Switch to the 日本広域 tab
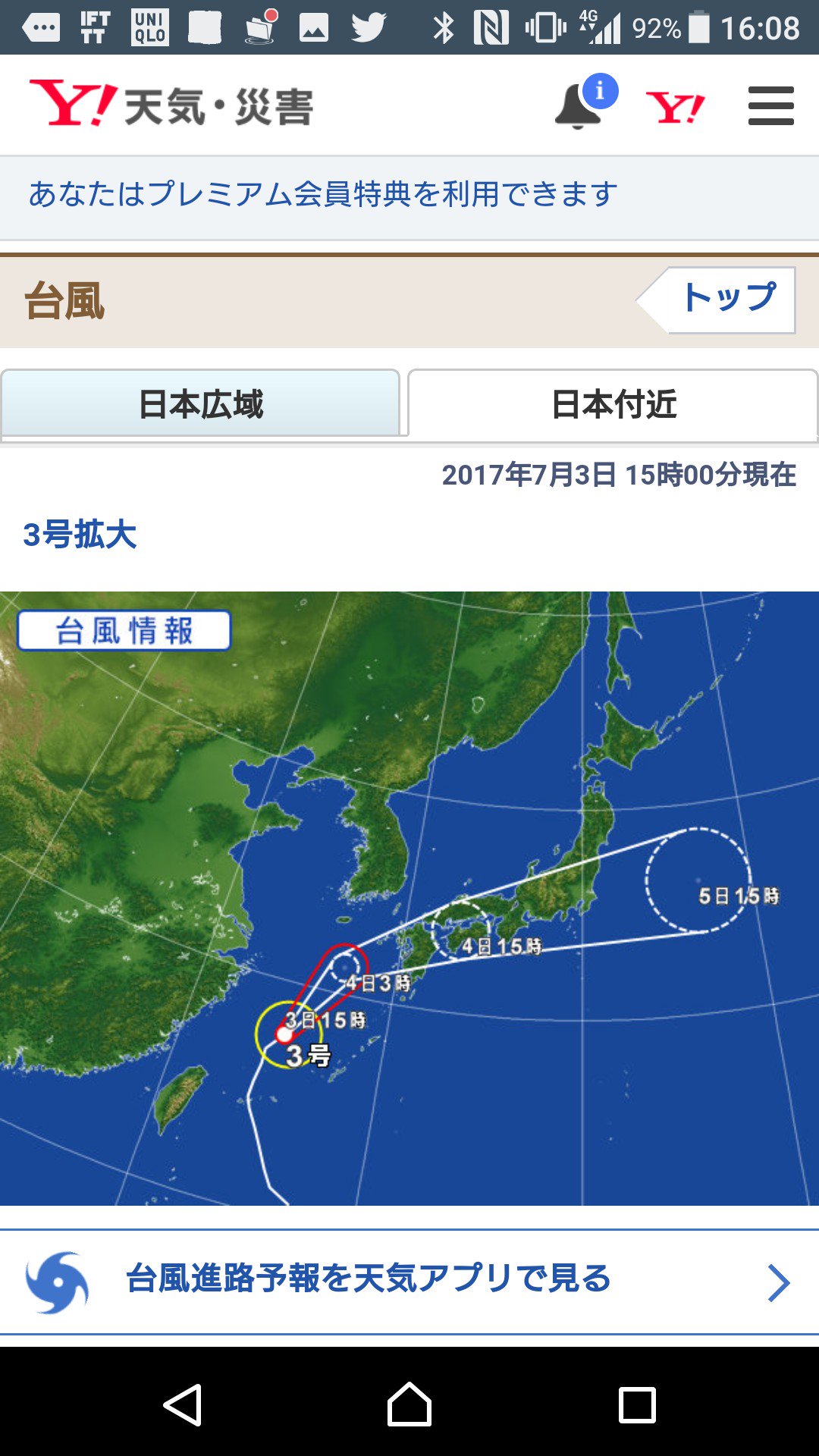 (200, 403)
